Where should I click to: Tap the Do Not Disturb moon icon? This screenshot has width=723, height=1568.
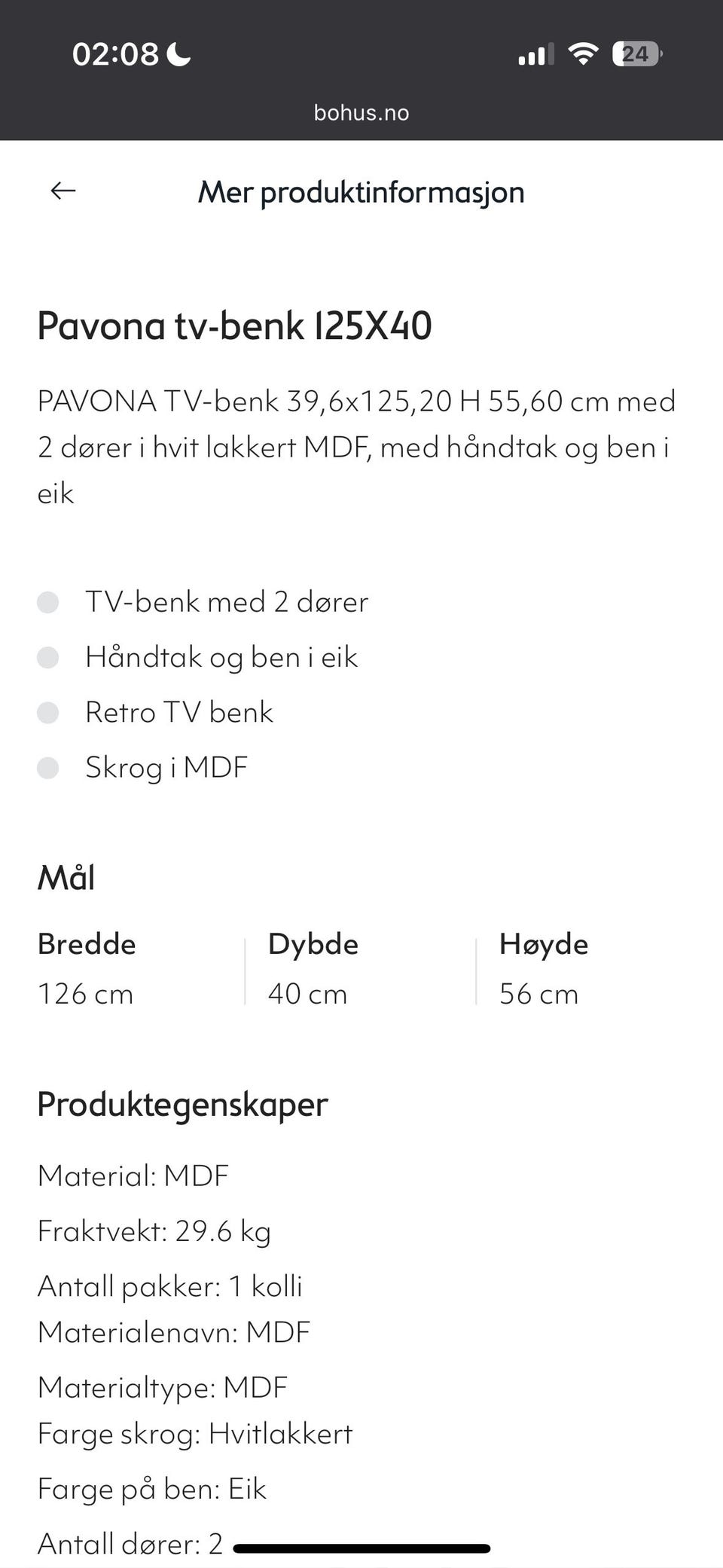[178, 52]
